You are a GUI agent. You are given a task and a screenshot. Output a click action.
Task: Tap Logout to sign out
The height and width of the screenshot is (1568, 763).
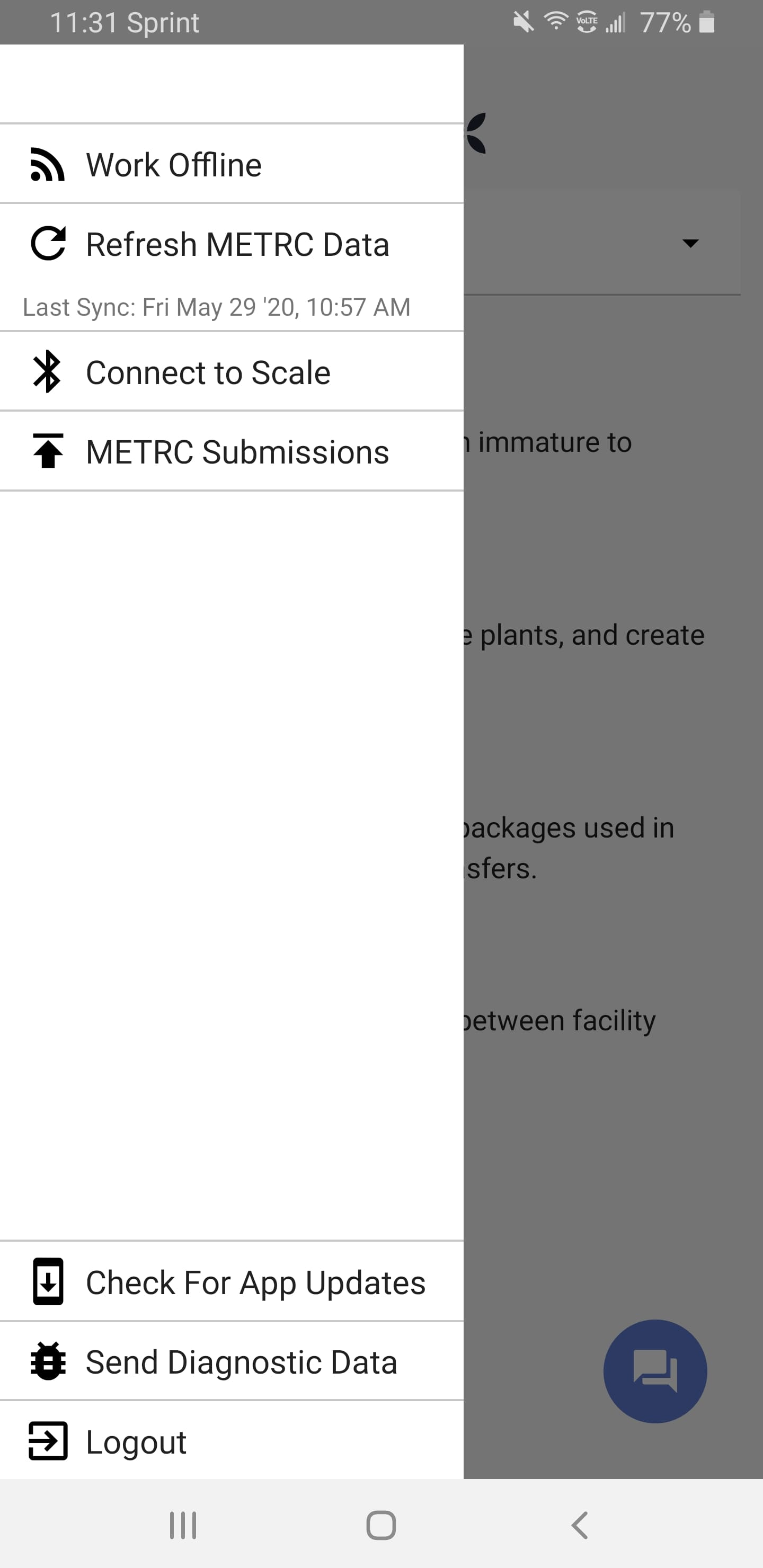[x=232, y=1441]
